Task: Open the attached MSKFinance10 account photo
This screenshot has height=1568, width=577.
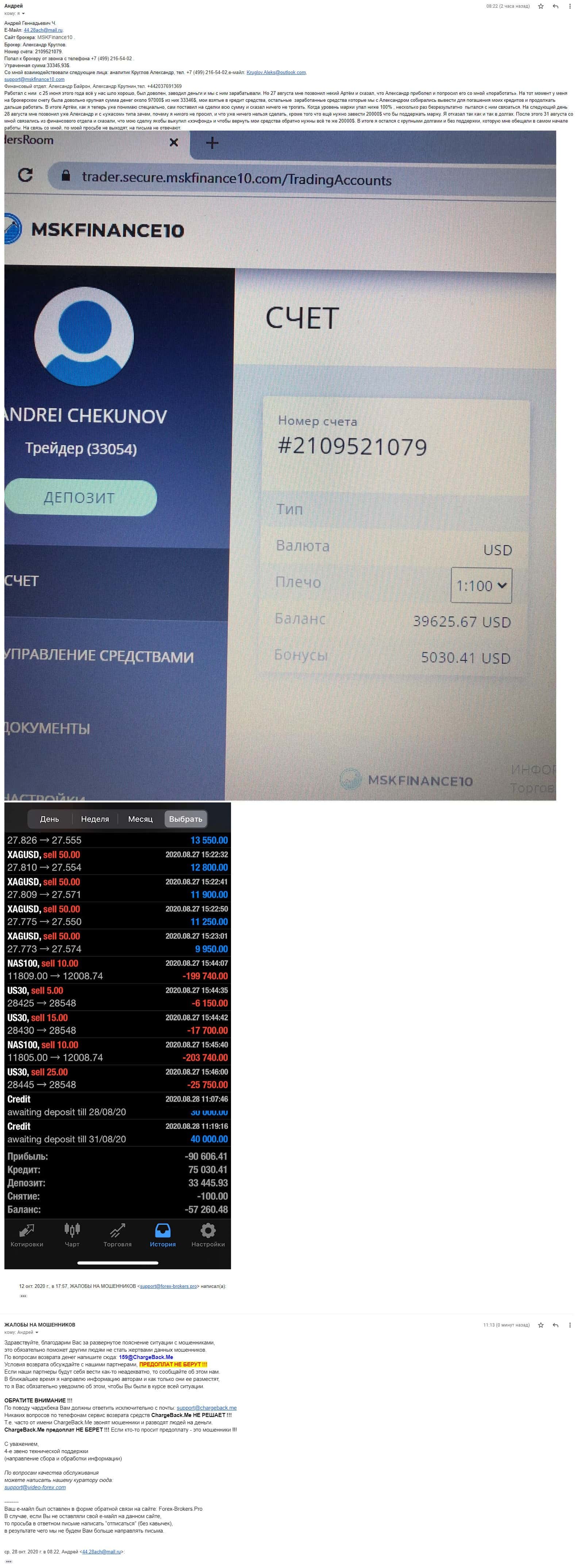Action: [280, 465]
